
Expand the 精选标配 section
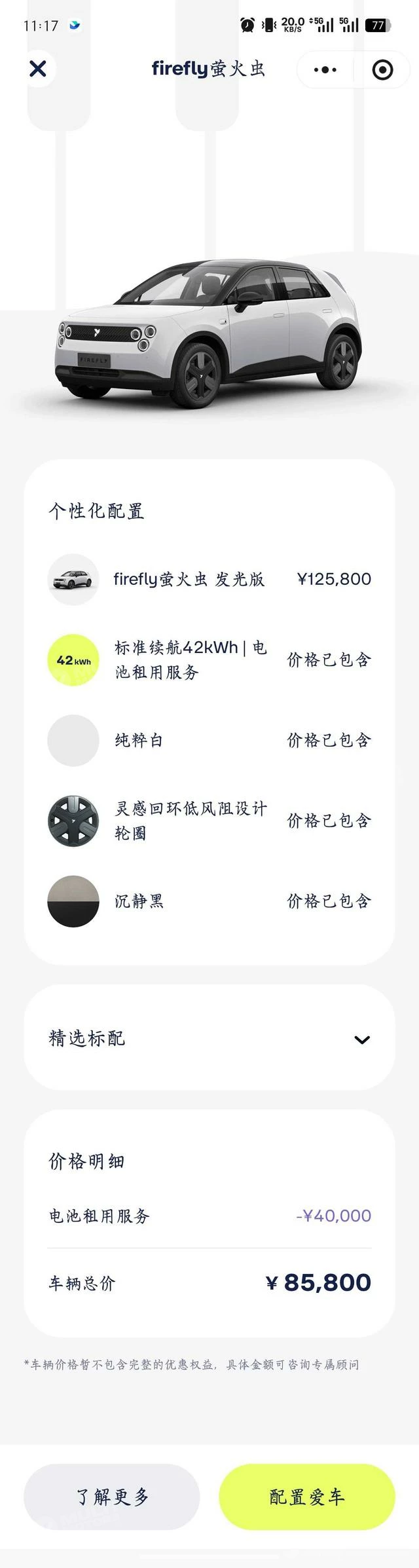[361, 1039]
